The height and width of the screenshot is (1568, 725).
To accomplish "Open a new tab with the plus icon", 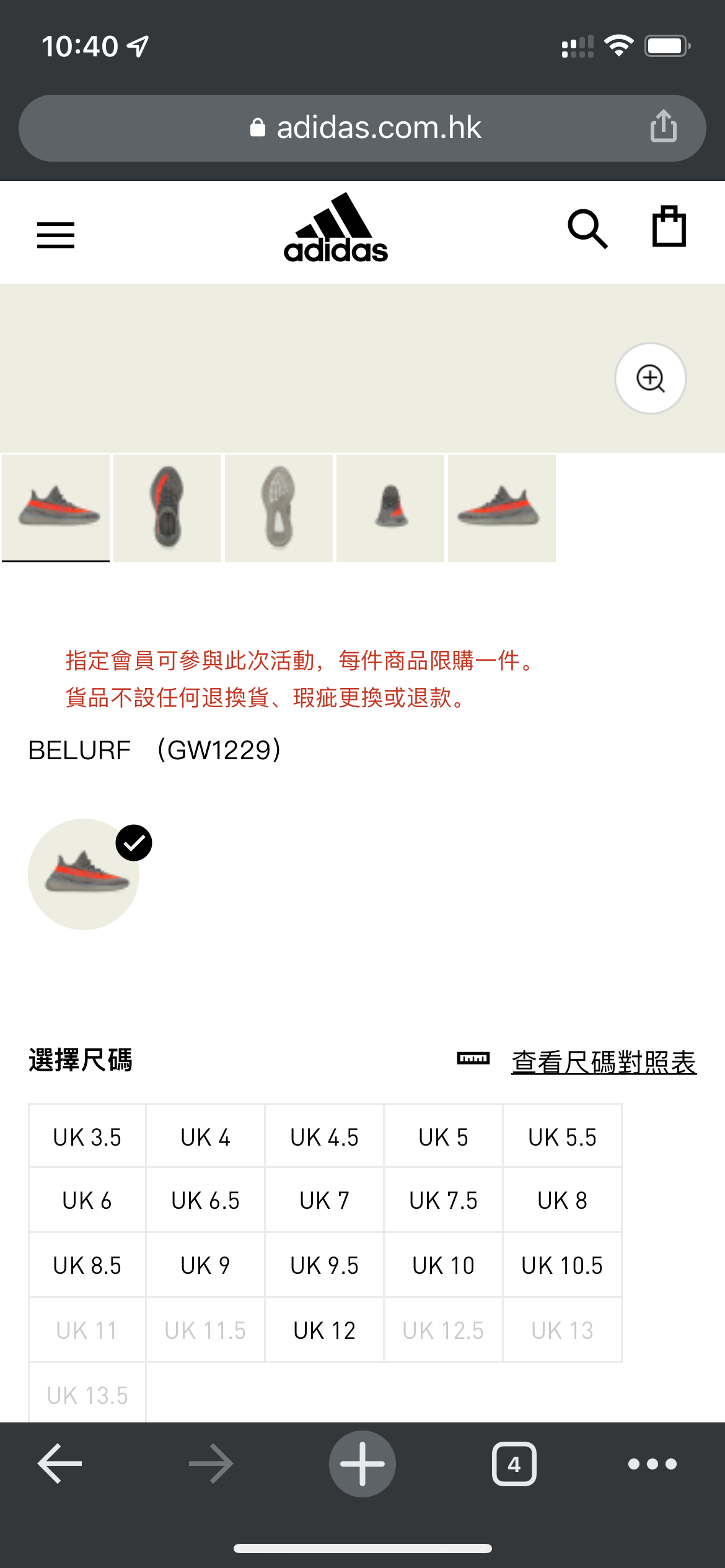I will click(362, 1463).
